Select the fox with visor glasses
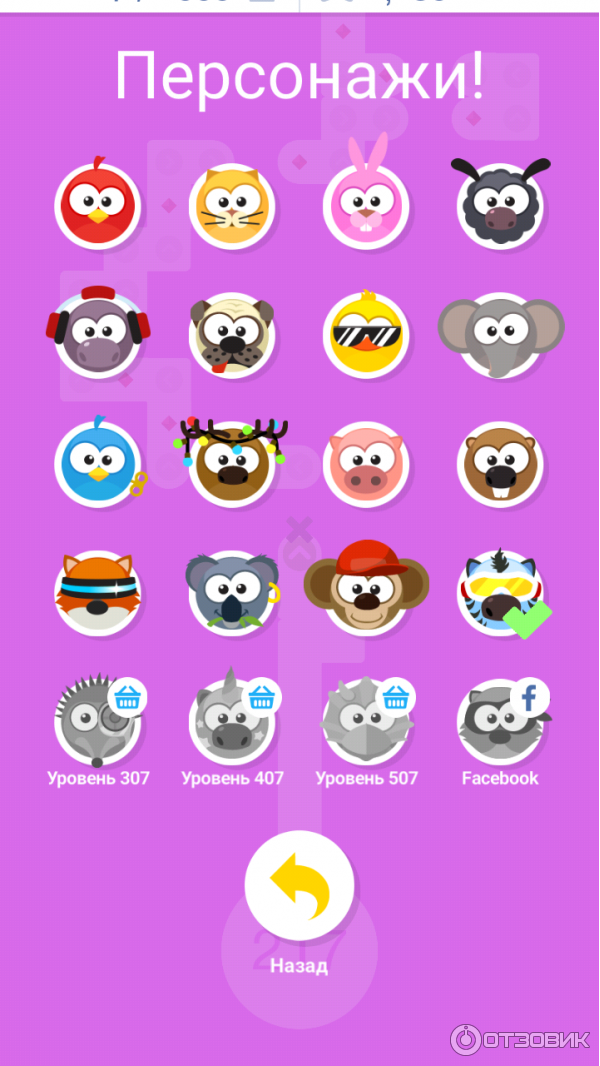Screen dimensions: 600x1066 (x=97, y=593)
